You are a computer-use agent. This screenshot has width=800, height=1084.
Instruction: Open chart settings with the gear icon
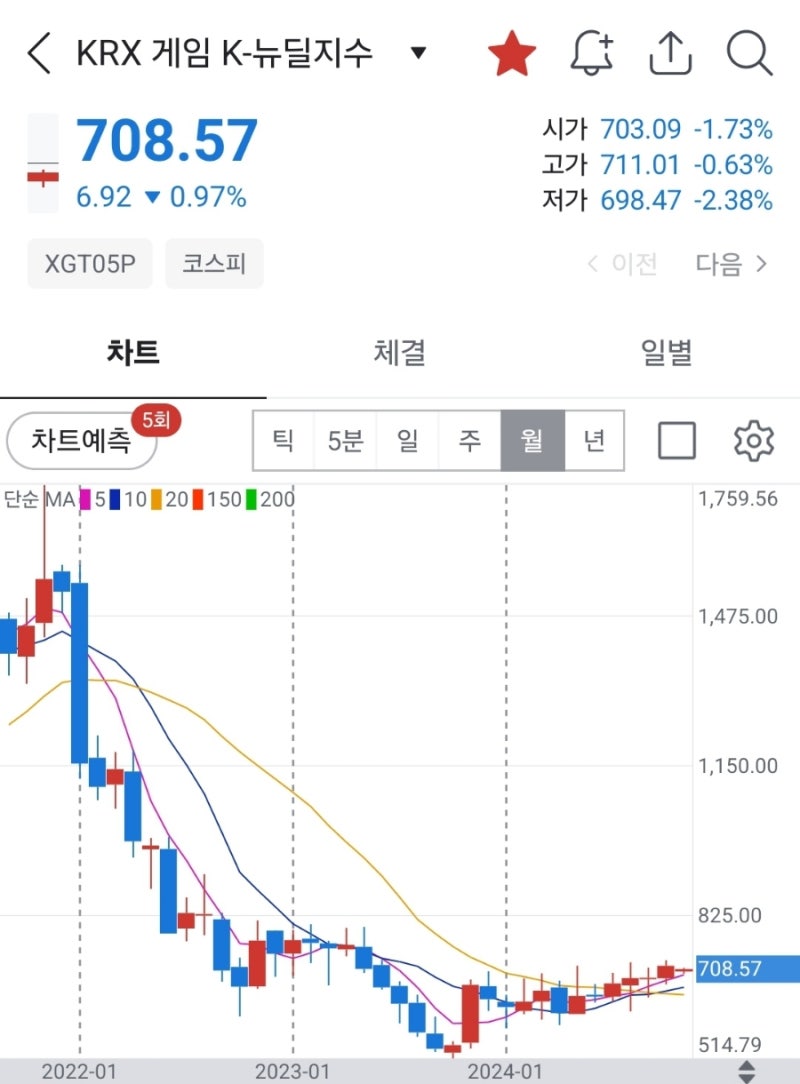tap(754, 439)
